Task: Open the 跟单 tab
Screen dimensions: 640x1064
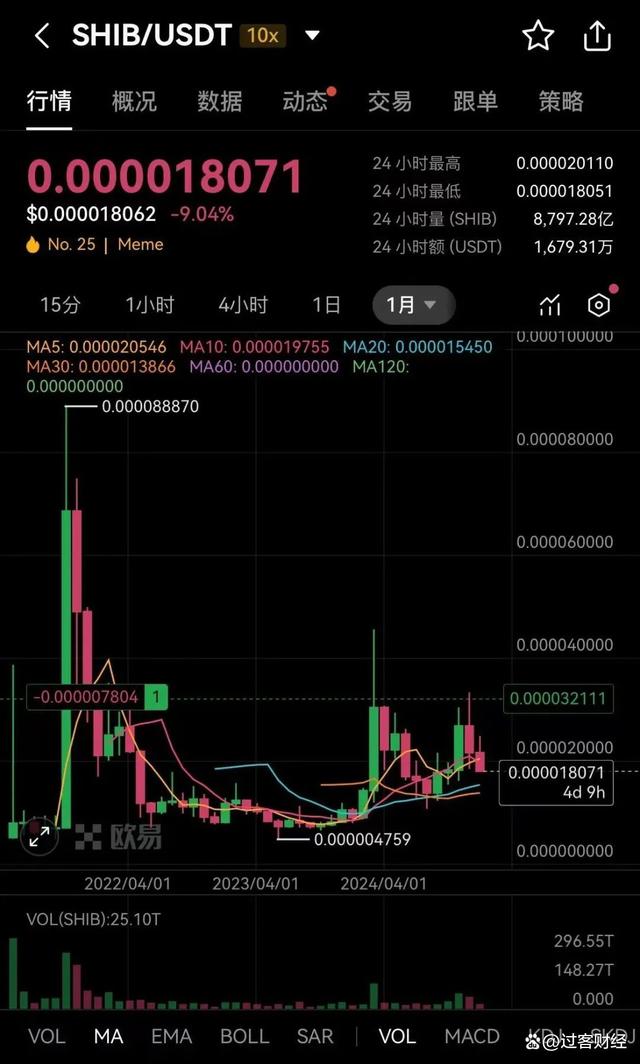Action: point(475,101)
